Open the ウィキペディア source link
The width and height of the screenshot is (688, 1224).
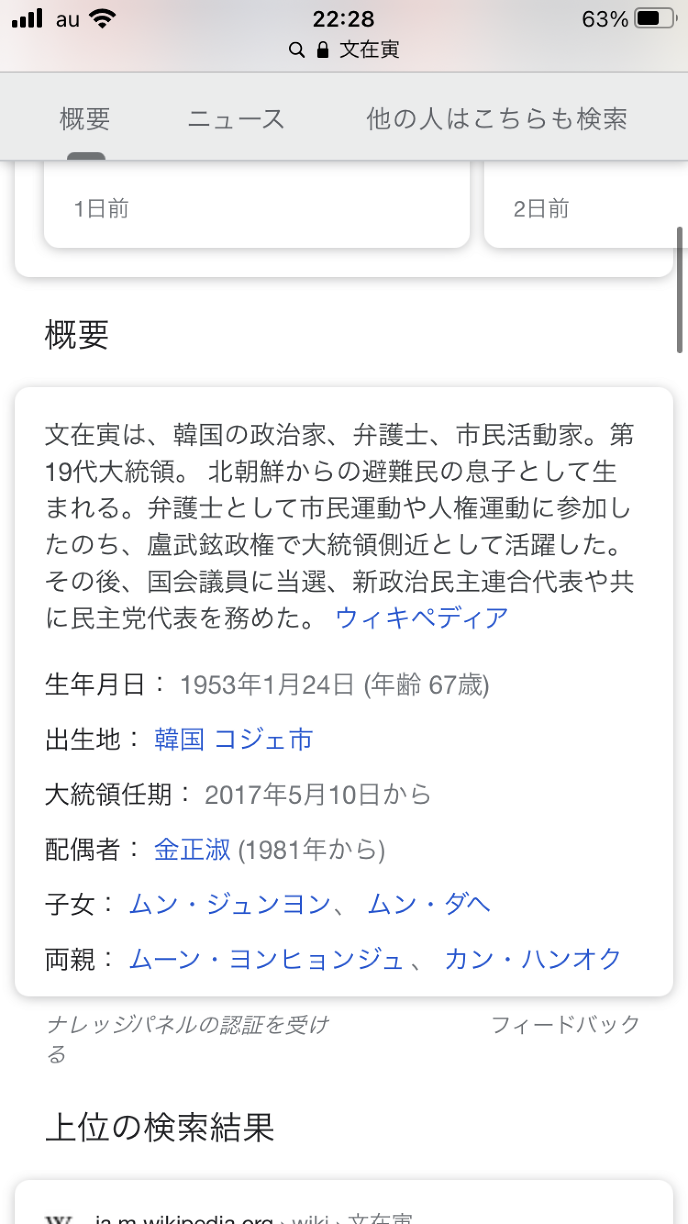422,617
